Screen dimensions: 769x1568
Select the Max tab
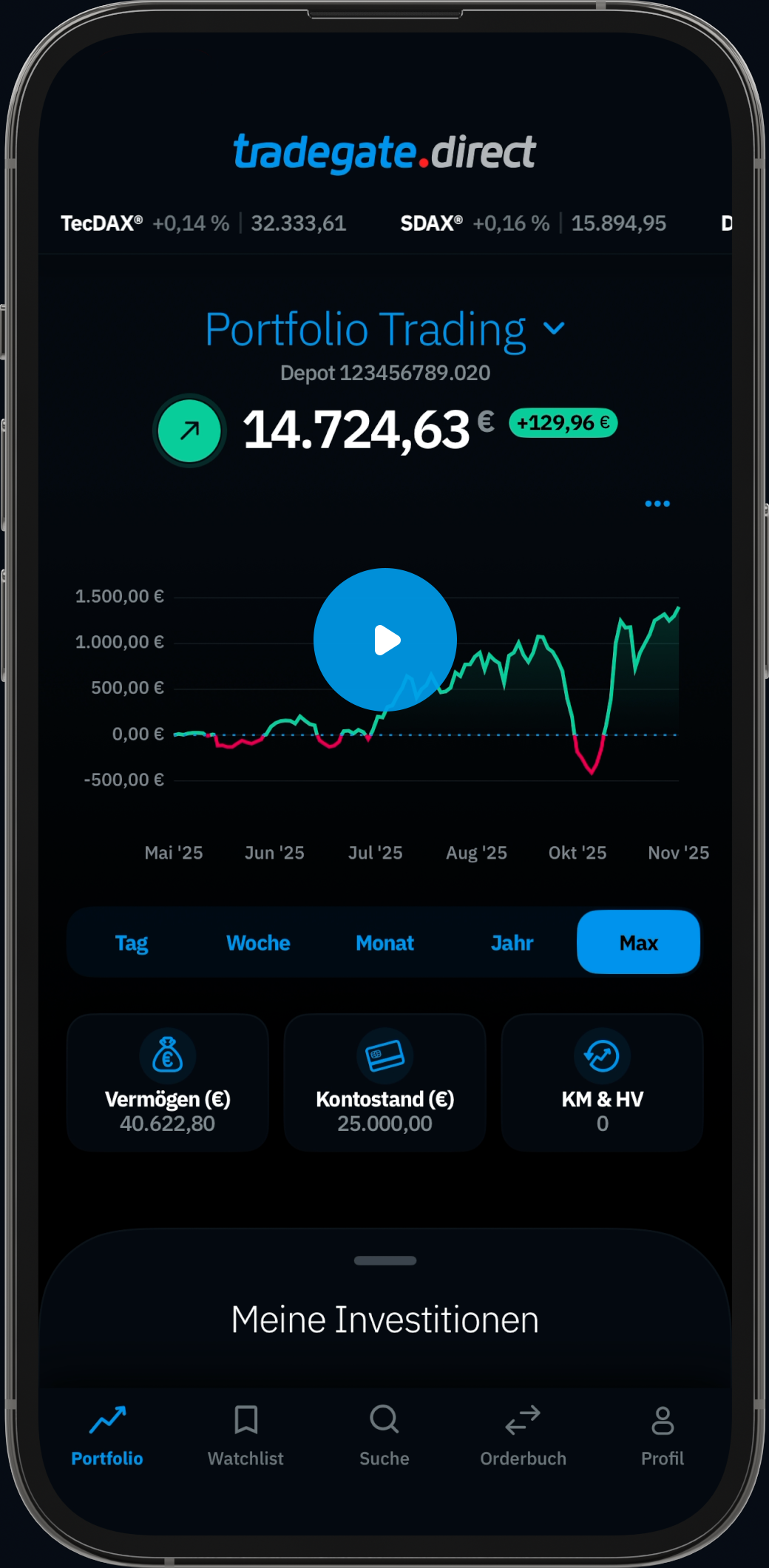[x=637, y=942]
